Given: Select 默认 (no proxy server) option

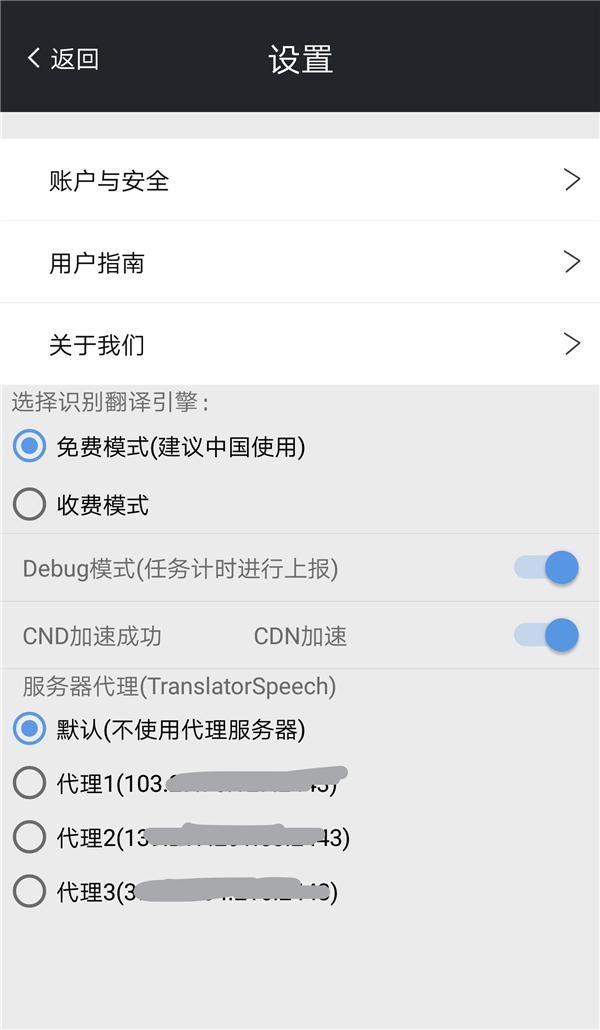Looking at the screenshot, I should [30, 729].
